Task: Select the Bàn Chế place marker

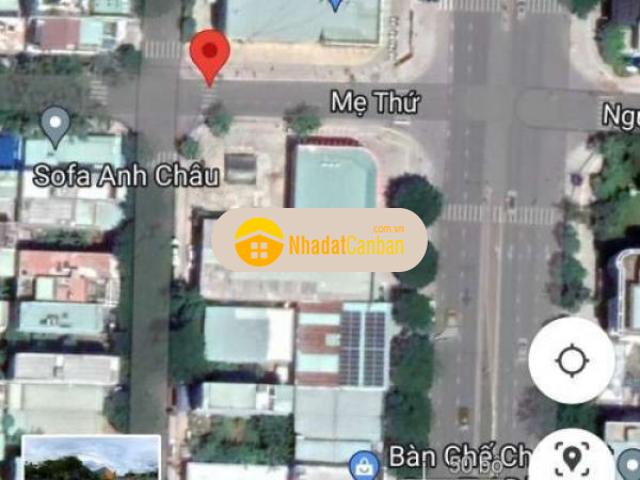Action: coord(363,464)
